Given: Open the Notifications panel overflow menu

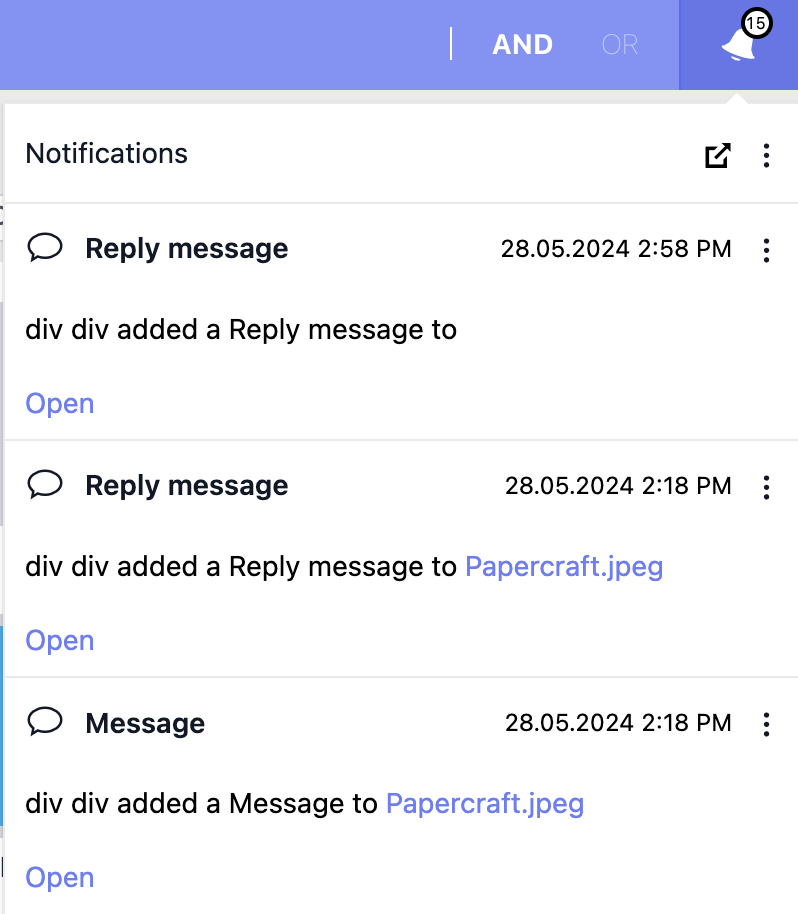Looking at the screenshot, I should click(766, 155).
